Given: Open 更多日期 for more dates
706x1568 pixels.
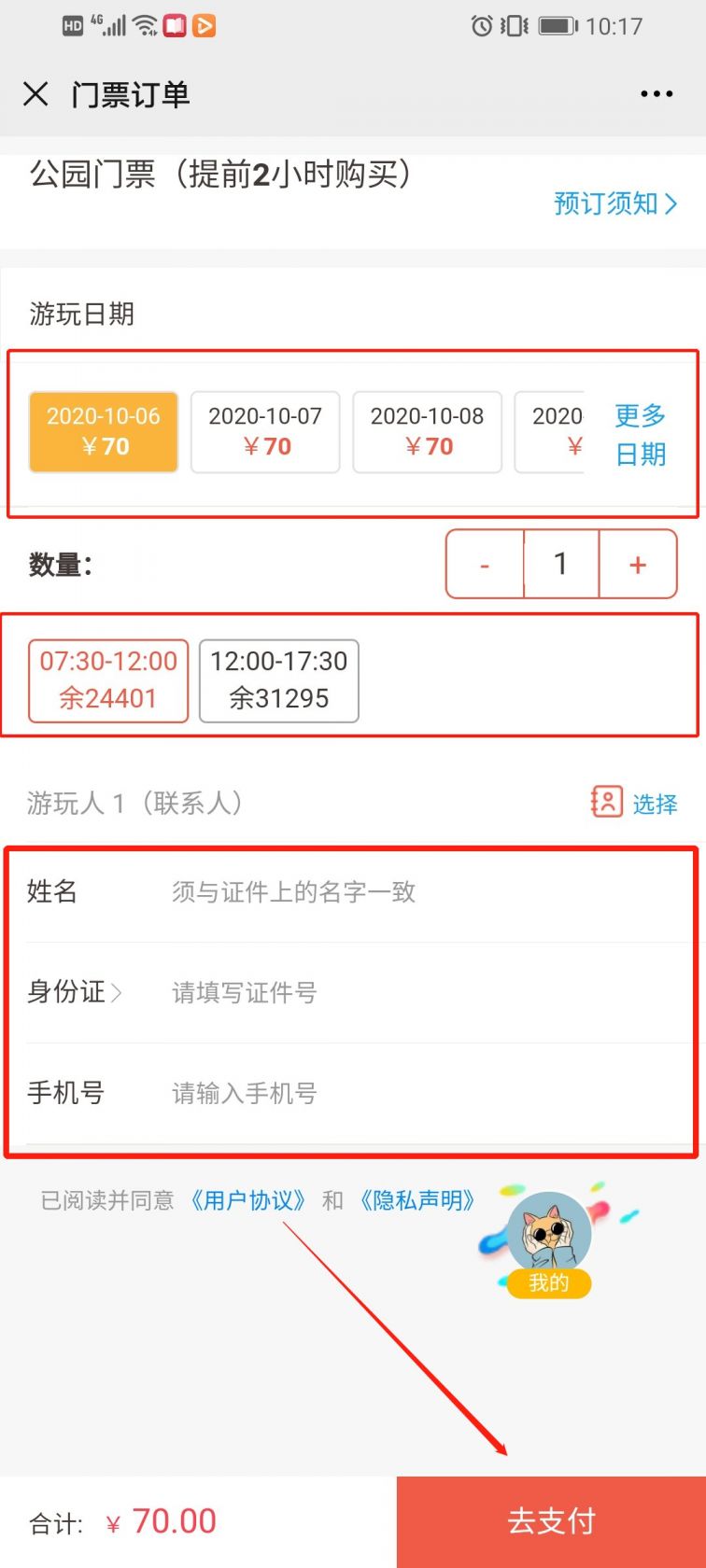Looking at the screenshot, I should tap(641, 434).
